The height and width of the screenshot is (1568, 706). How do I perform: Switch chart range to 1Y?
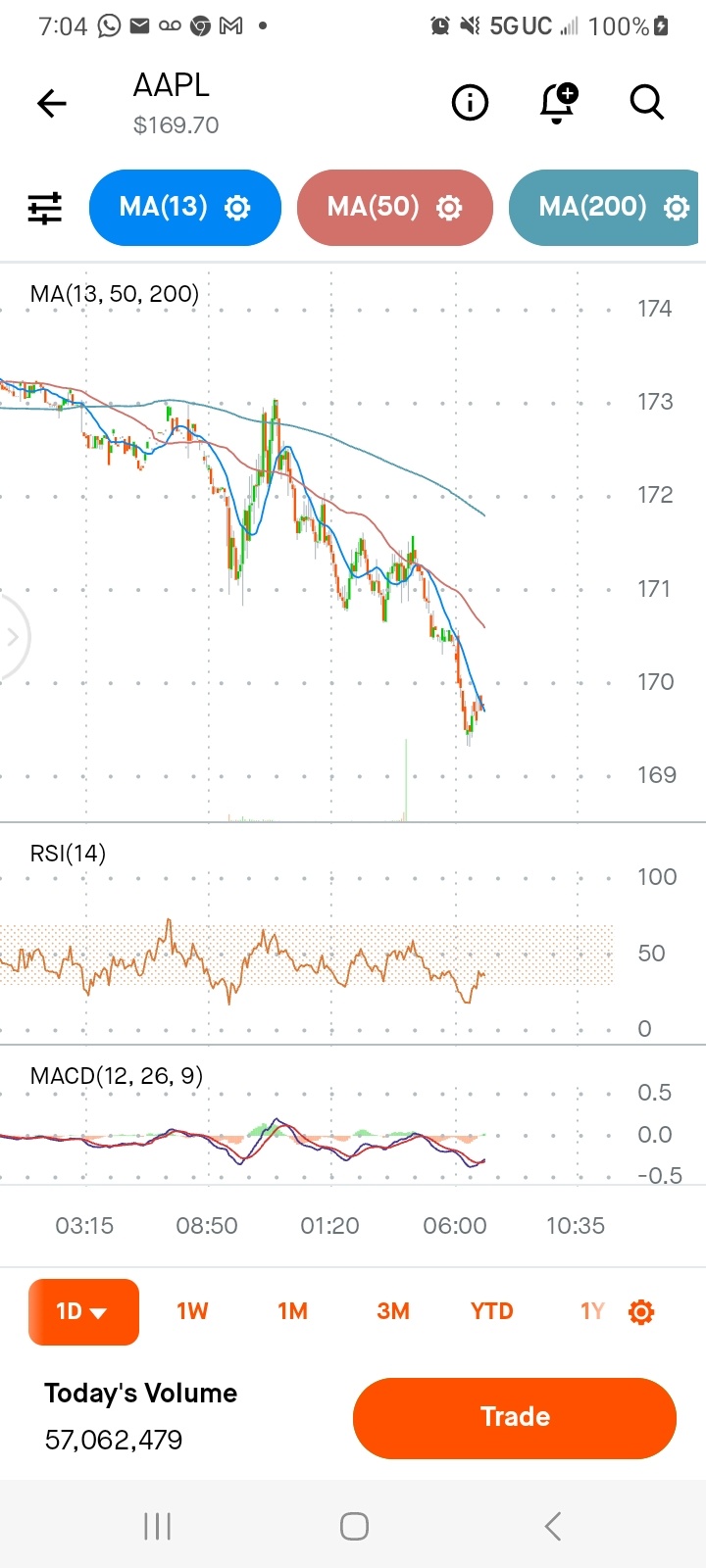point(592,1311)
